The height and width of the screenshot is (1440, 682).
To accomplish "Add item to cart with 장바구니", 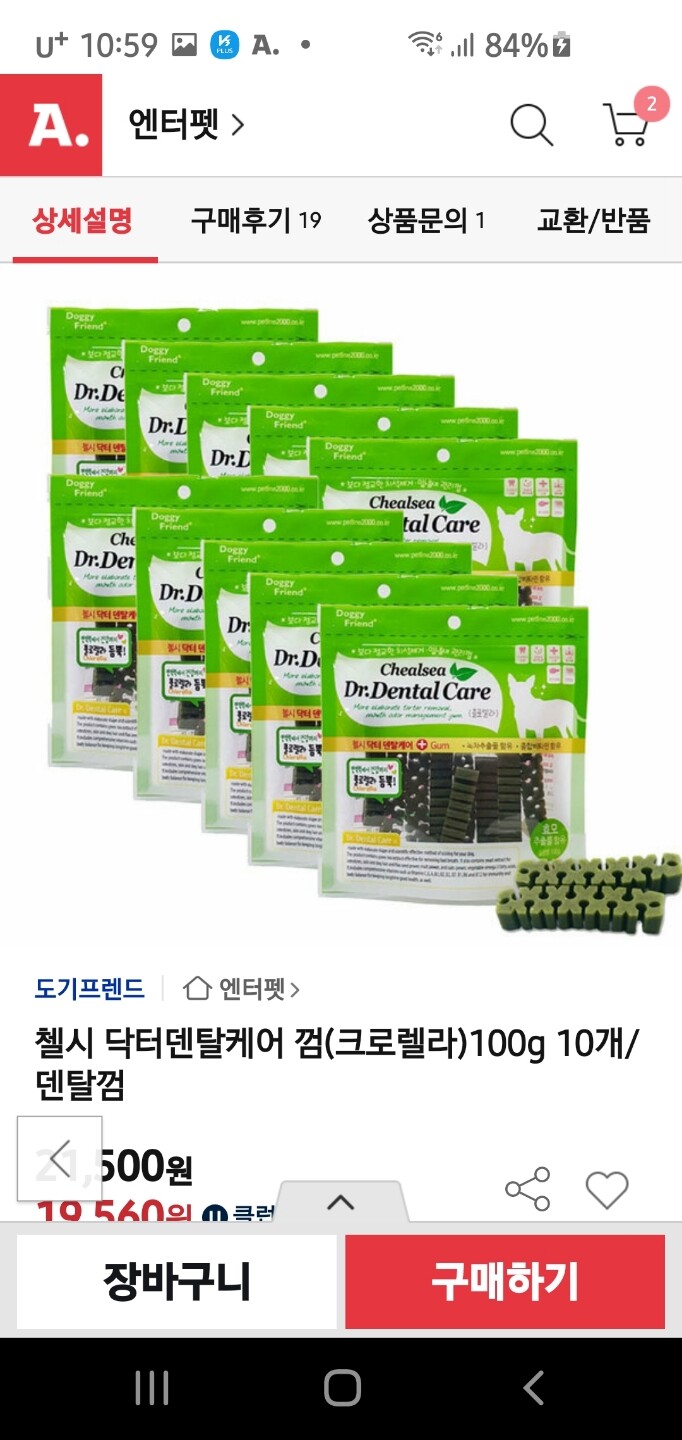I will coord(177,1281).
